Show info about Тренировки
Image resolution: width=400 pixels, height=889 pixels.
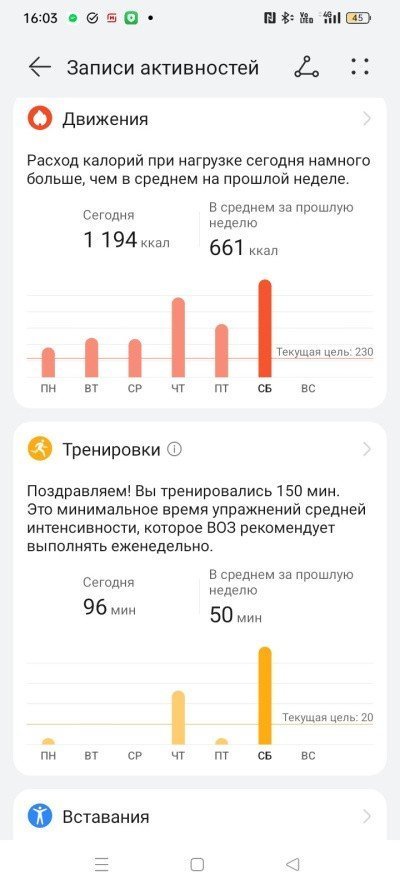175,450
